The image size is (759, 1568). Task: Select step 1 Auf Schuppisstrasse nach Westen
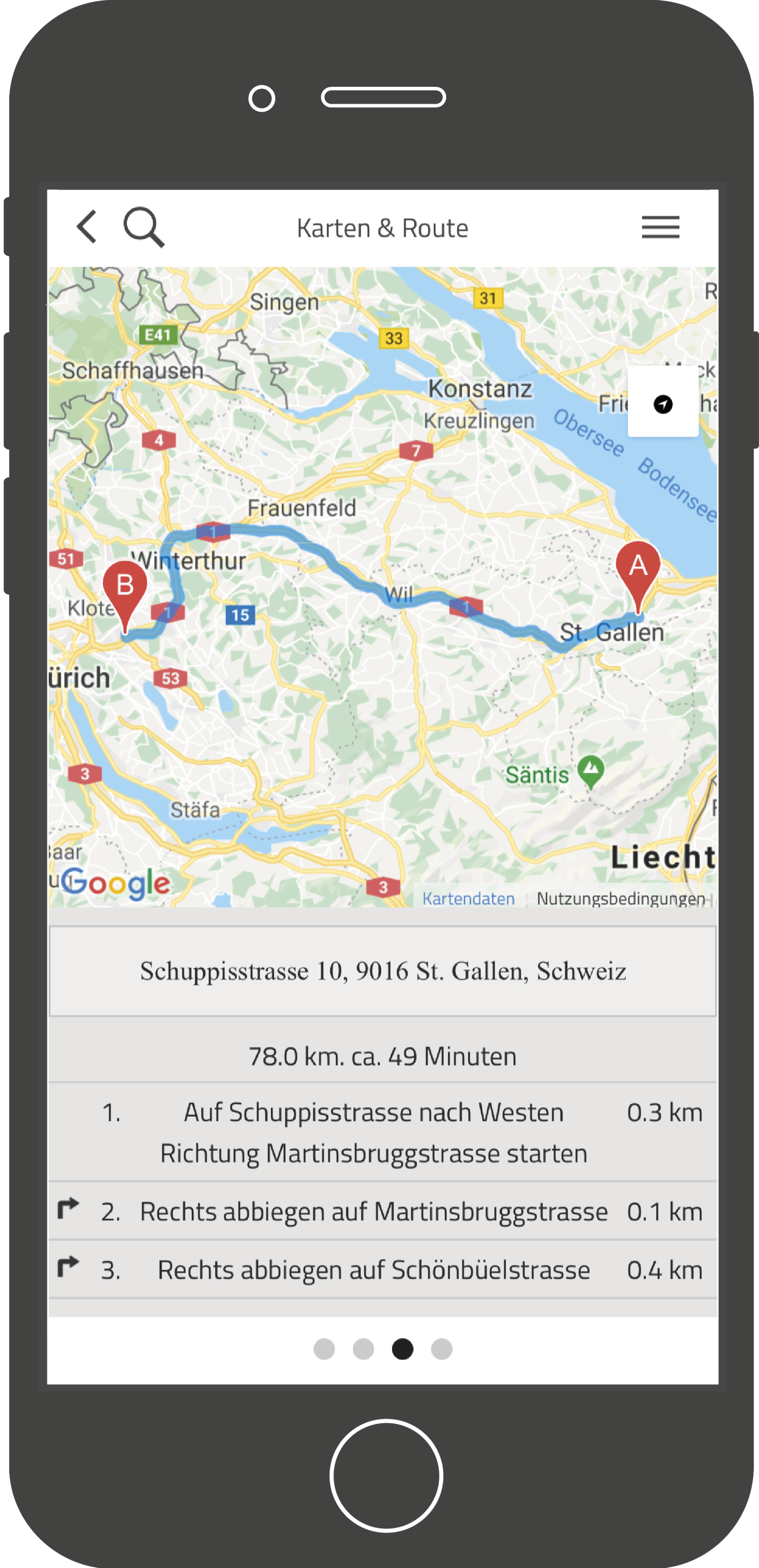(x=373, y=1132)
